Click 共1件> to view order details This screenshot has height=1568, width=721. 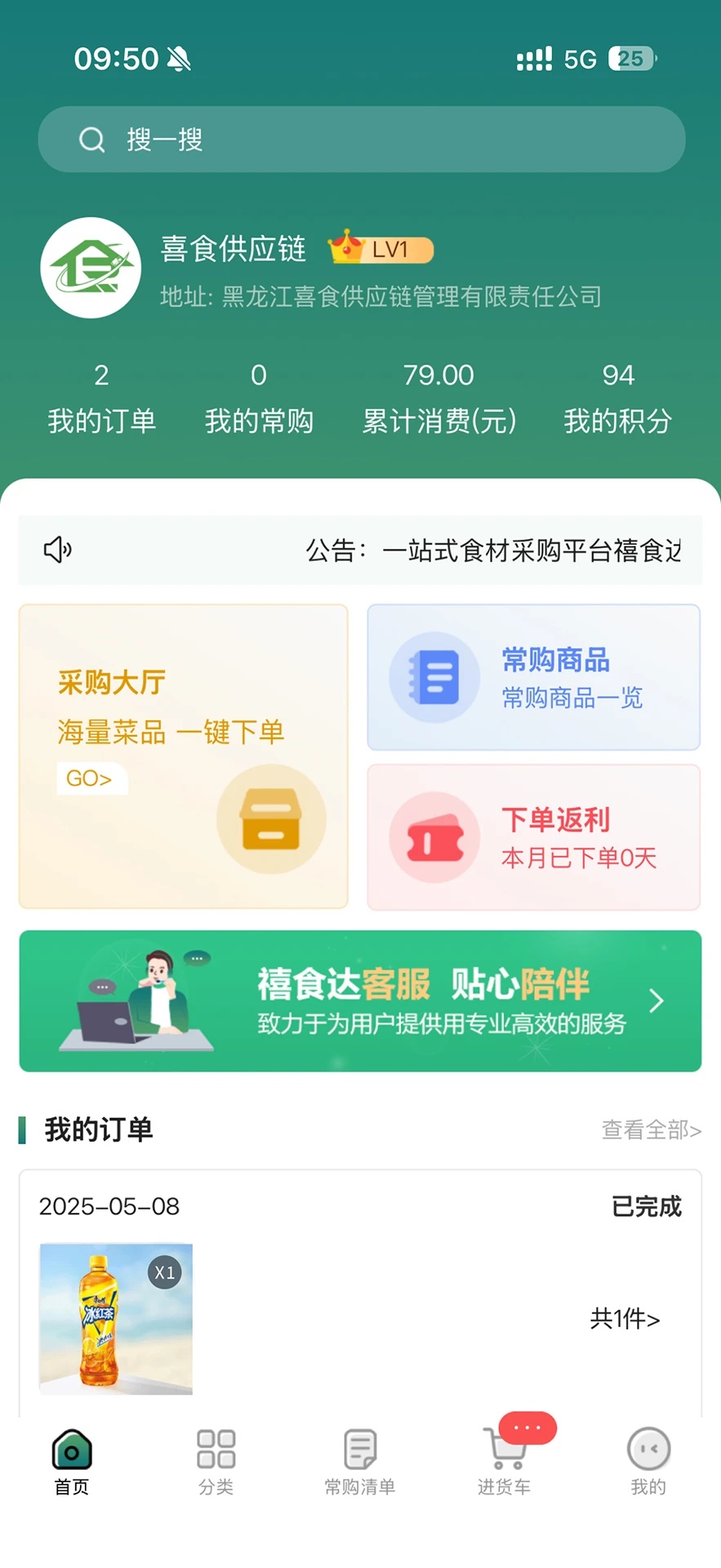click(x=624, y=1318)
